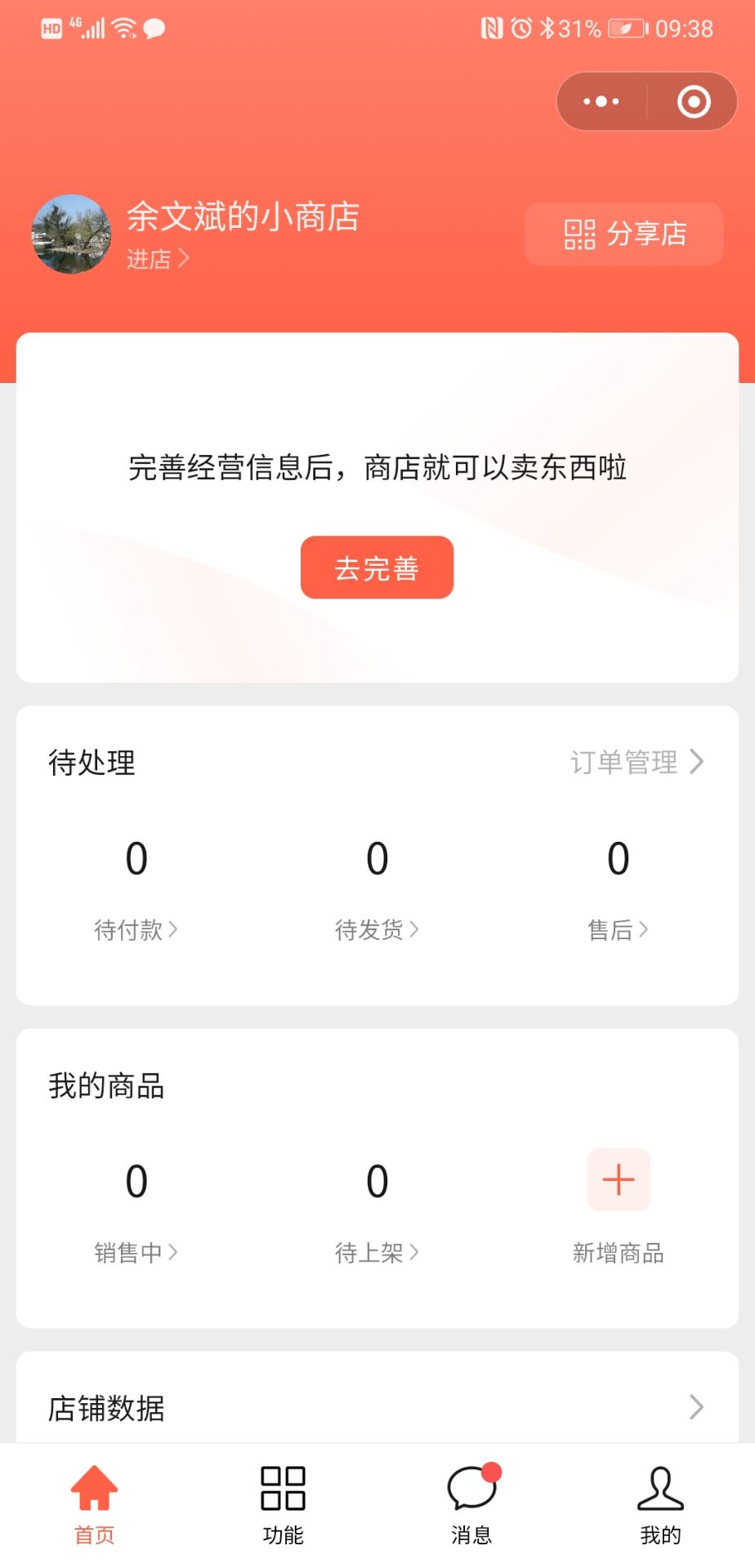
Task: Tap the 分享店 share shop button
Action: [x=624, y=234]
